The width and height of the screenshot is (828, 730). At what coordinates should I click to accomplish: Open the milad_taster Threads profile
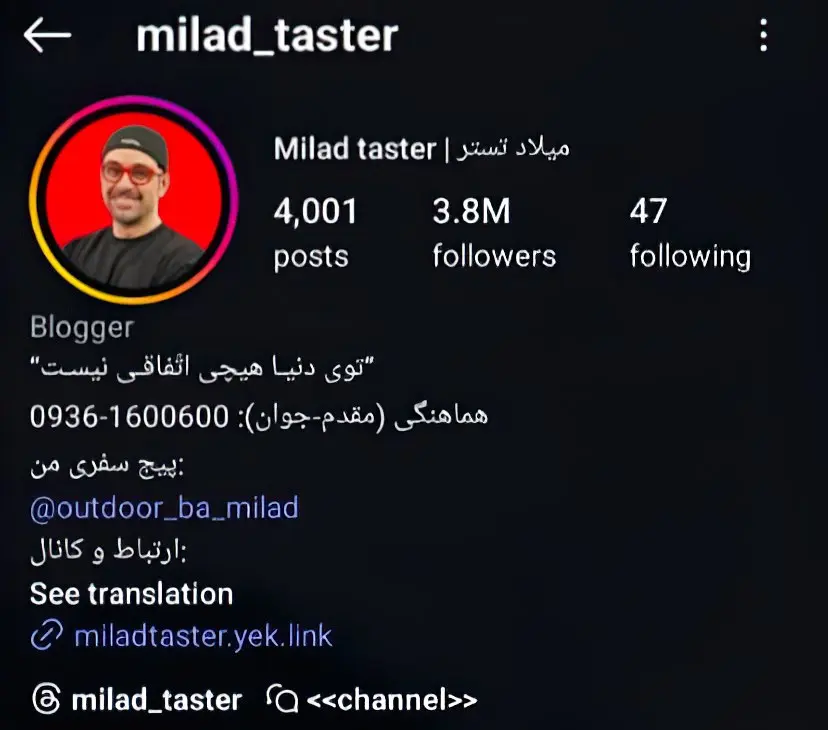coord(137,700)
